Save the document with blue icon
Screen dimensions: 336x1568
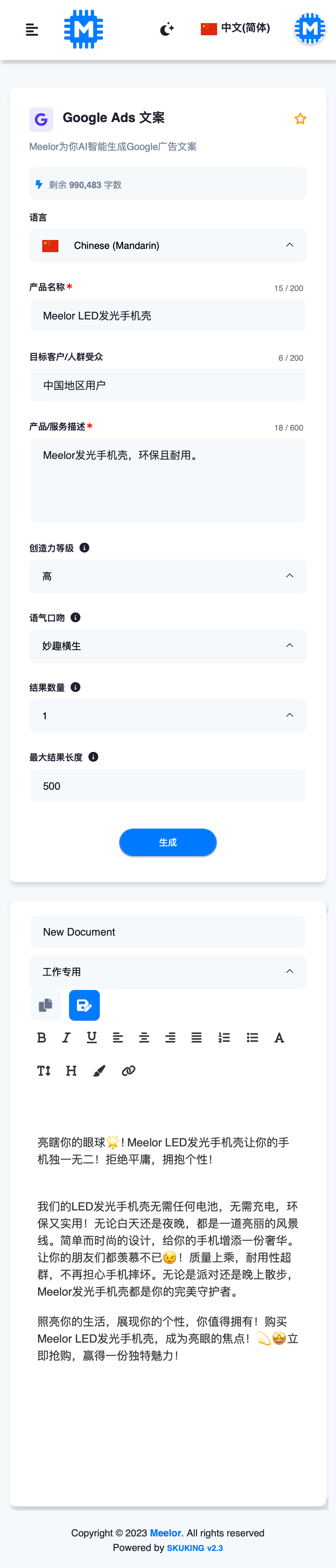[84, 1006]
